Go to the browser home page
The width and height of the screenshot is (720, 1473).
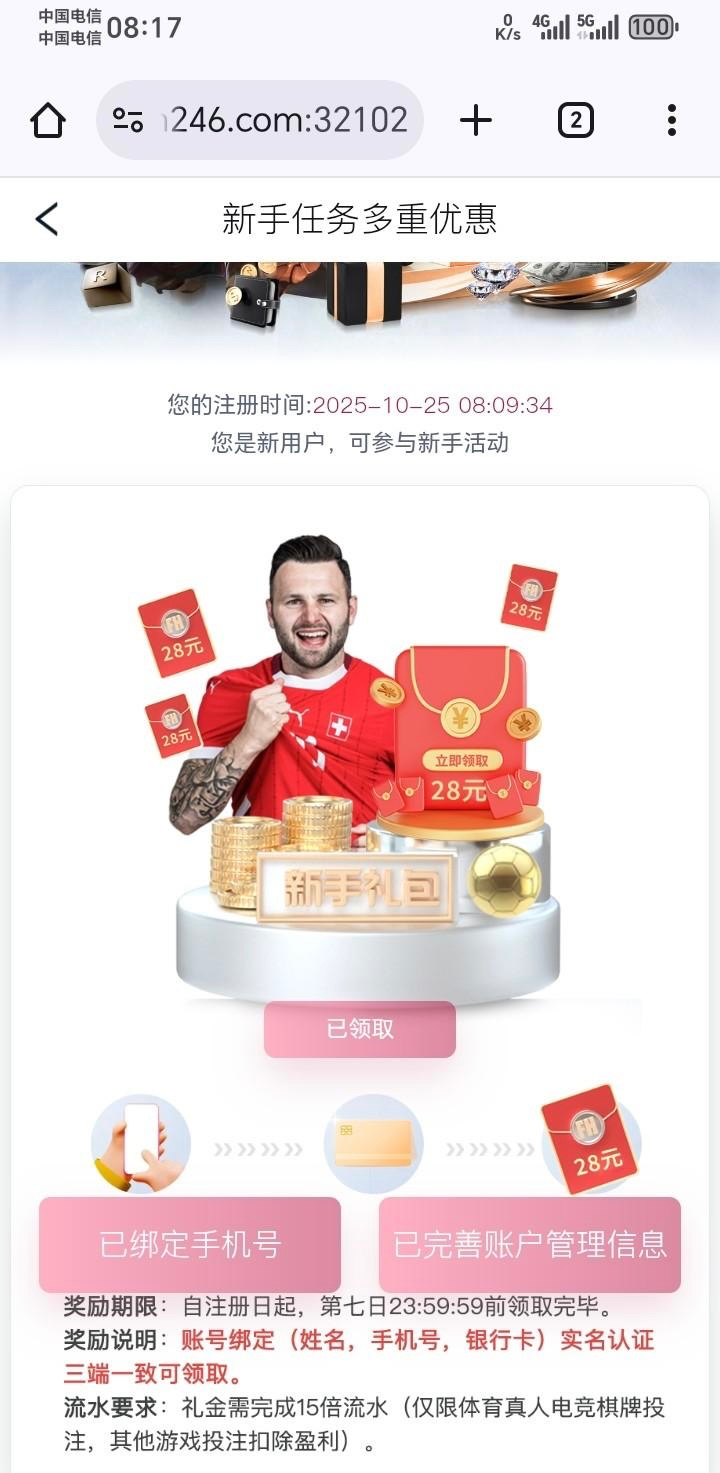pyautogui.click(x=48, y=121)
